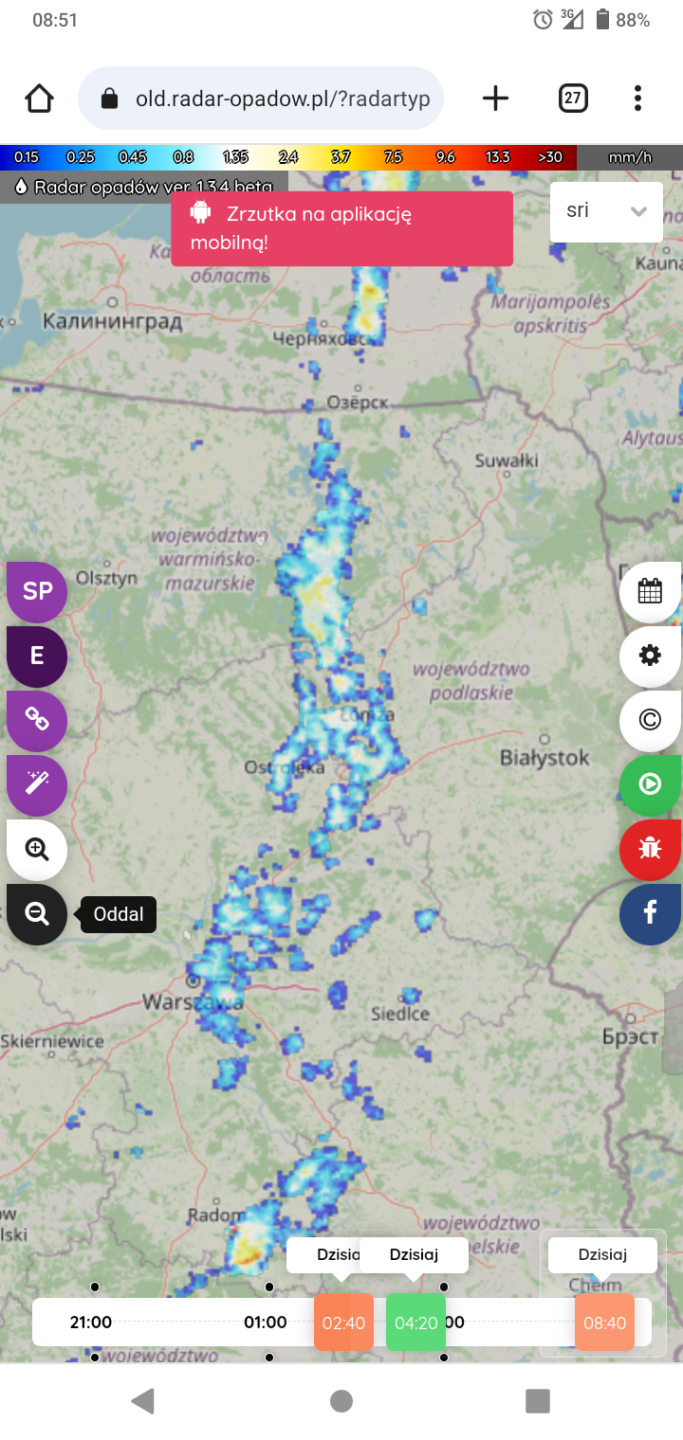
Task: Expand the sri radar type dropdown
Action: 606,211
